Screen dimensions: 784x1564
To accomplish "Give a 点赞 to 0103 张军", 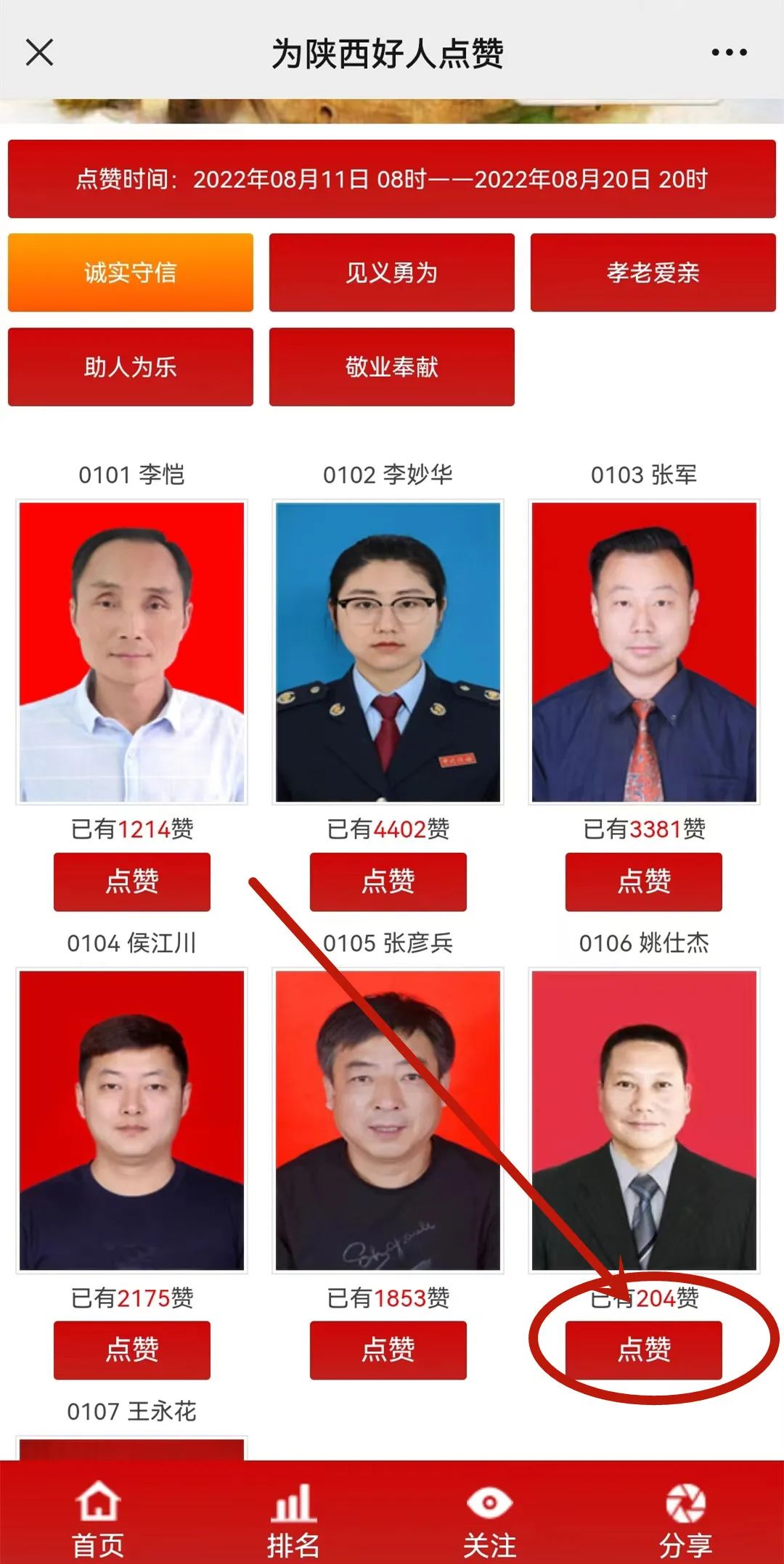I will pos(643,881).
